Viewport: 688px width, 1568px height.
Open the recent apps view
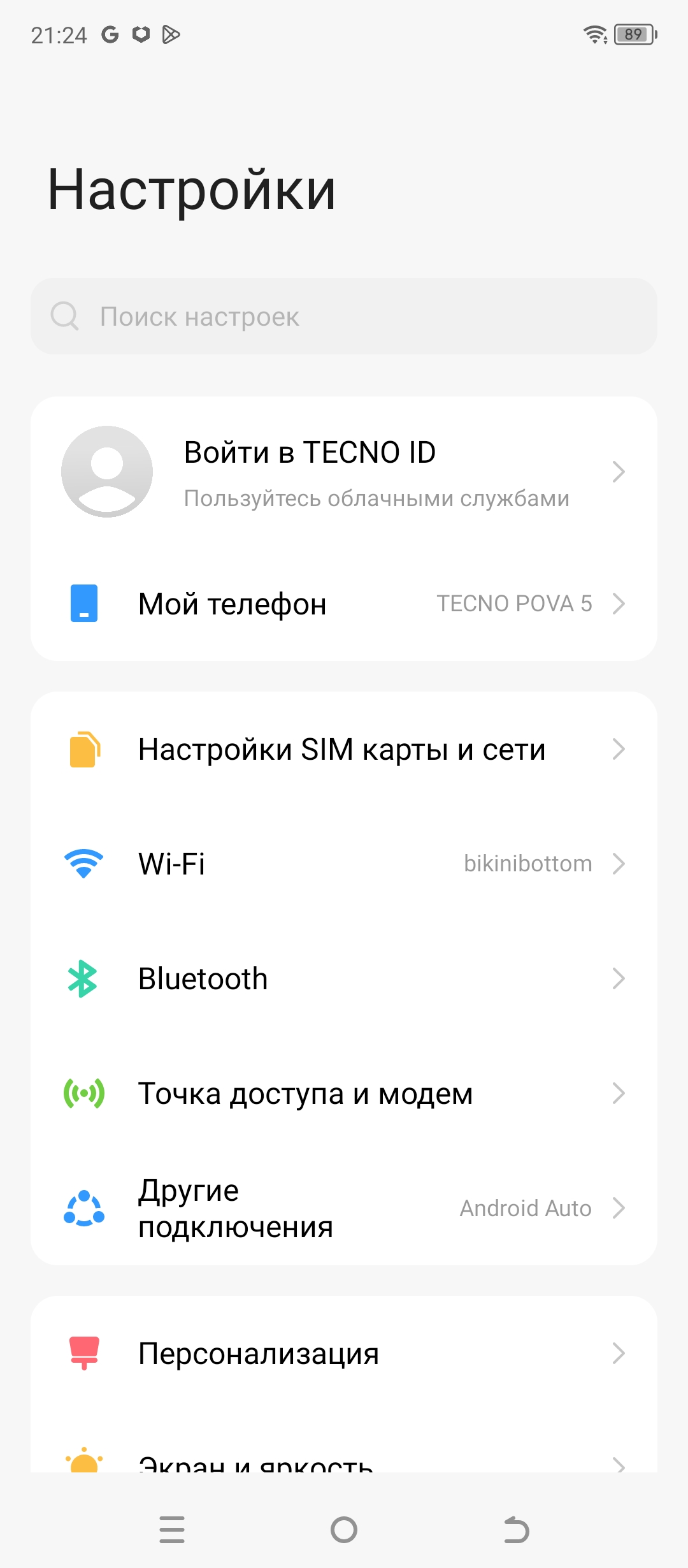coord(172,1530)
